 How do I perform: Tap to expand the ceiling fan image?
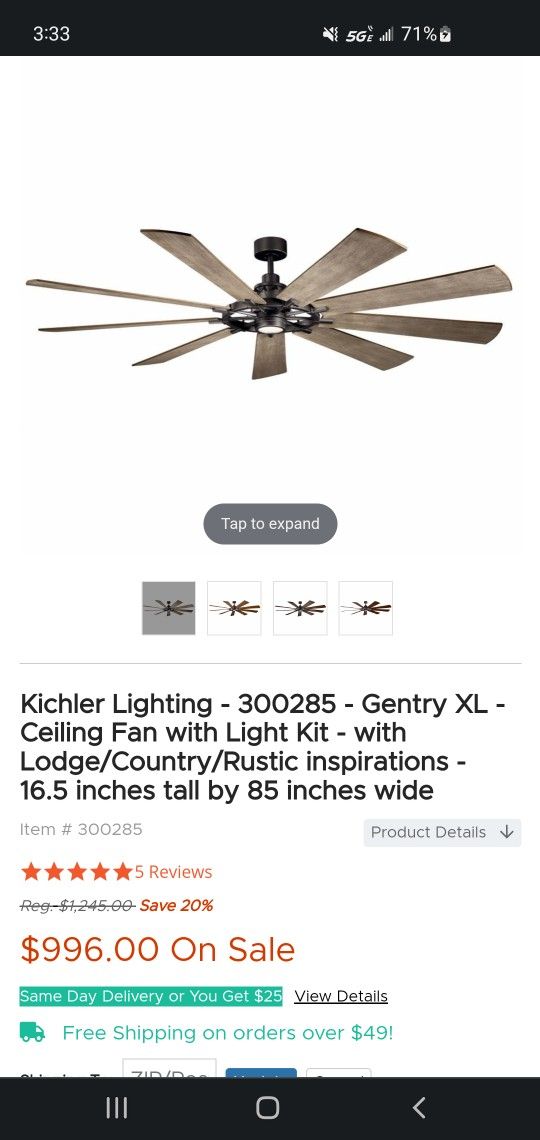(x=270, y=523)
